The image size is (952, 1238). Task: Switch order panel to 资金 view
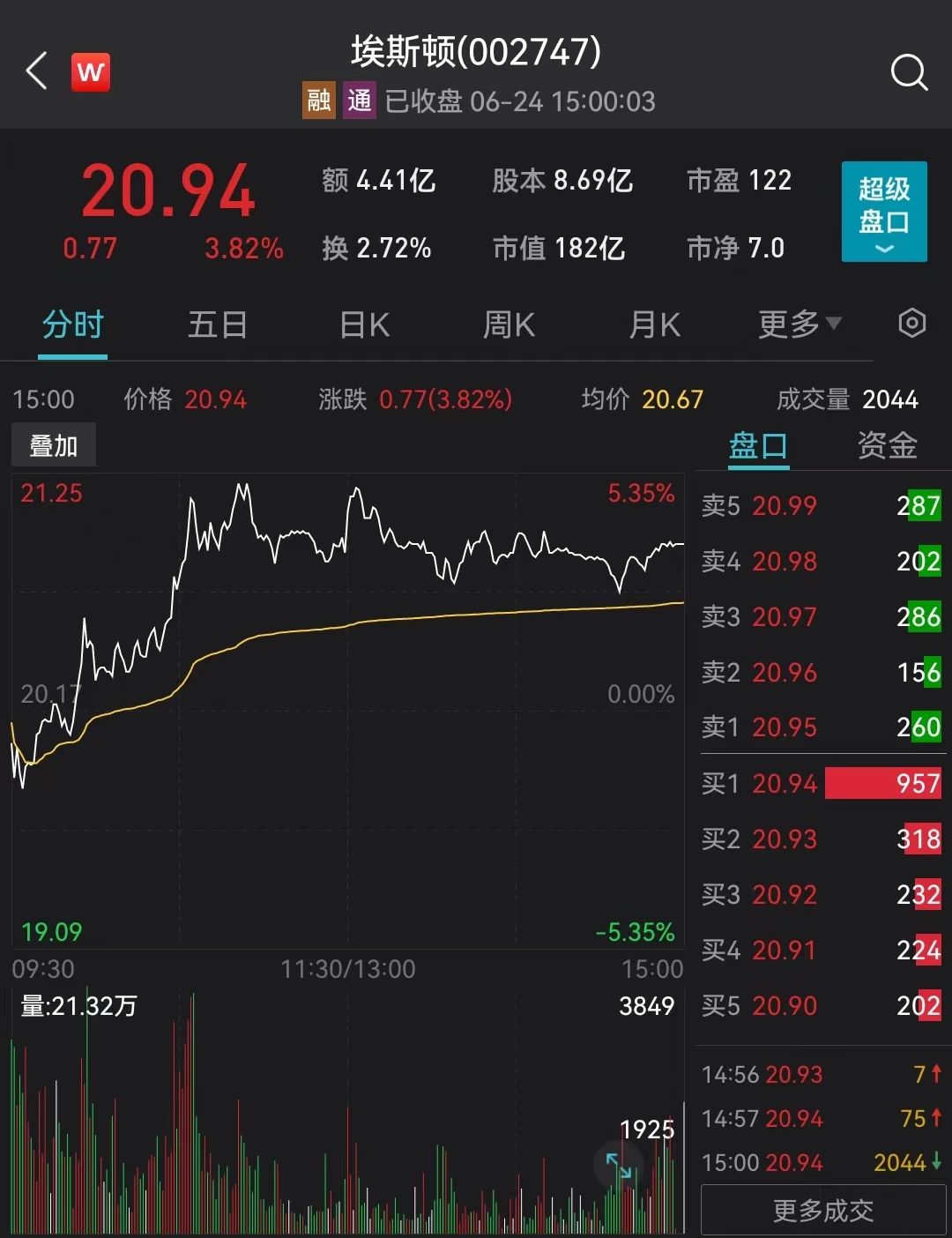tap(884, 447)
